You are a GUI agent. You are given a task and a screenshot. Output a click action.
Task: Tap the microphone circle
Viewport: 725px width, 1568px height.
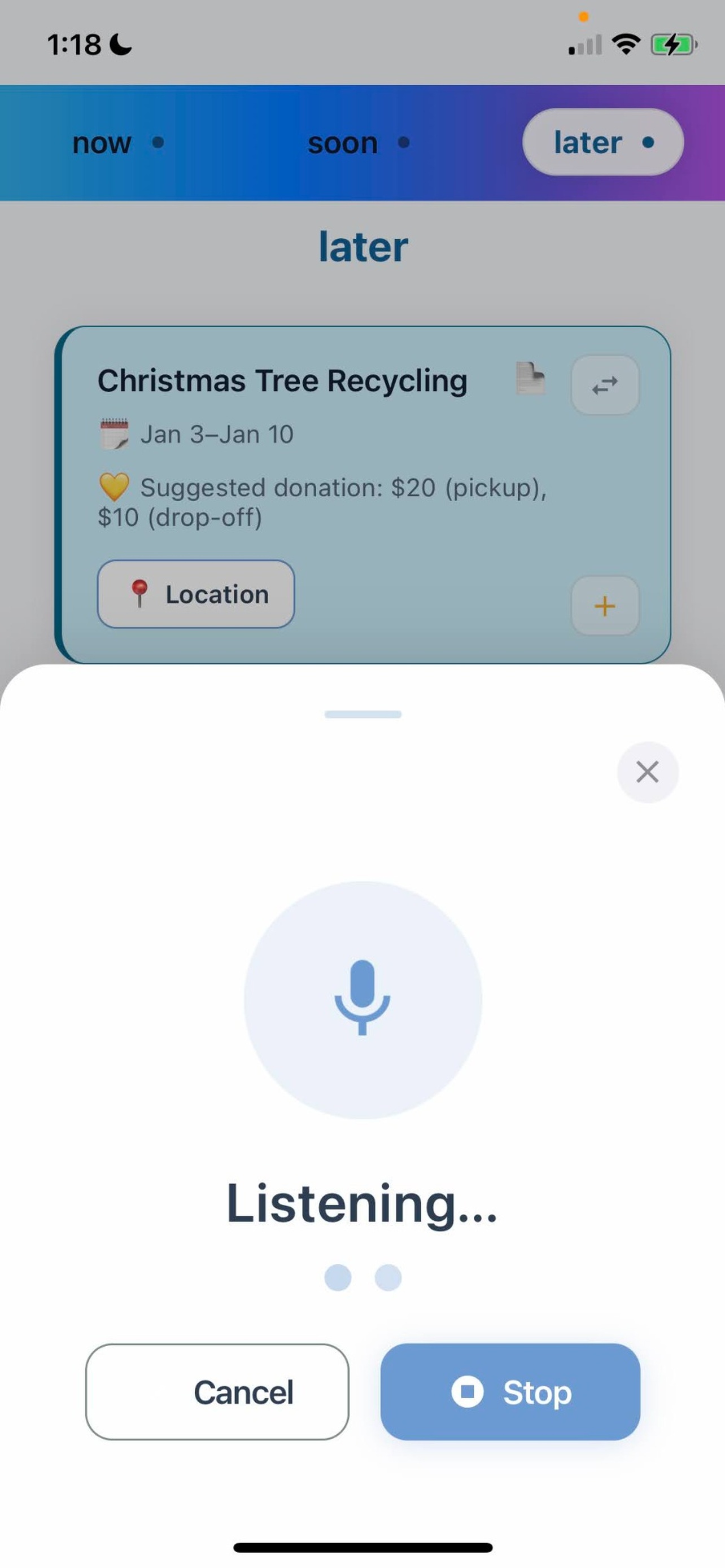click(x=363, y=1000)
